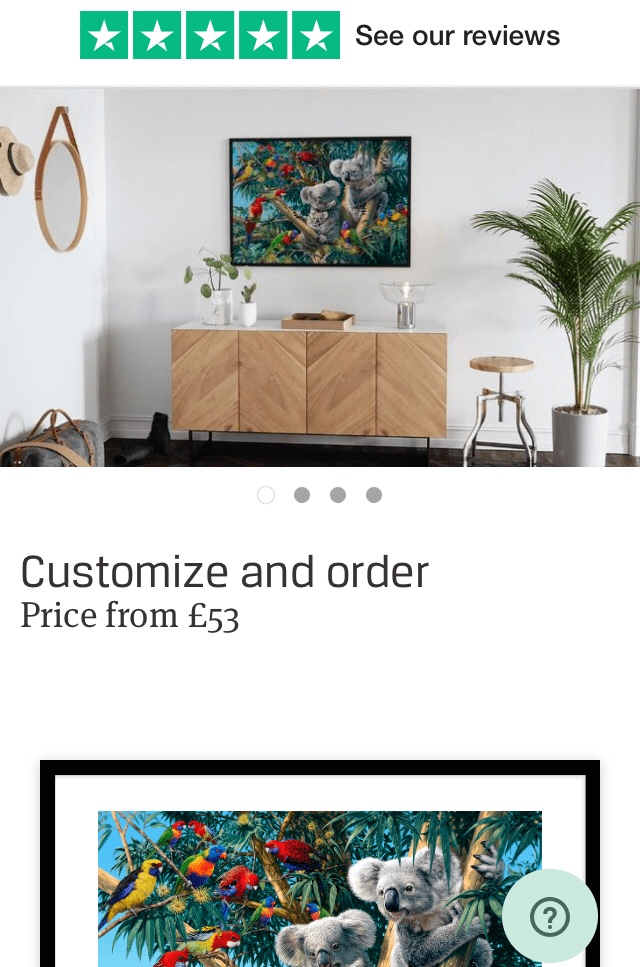Tap the room preview carousel image
Viewport: 640px width, 967px height.
point(320,277)
